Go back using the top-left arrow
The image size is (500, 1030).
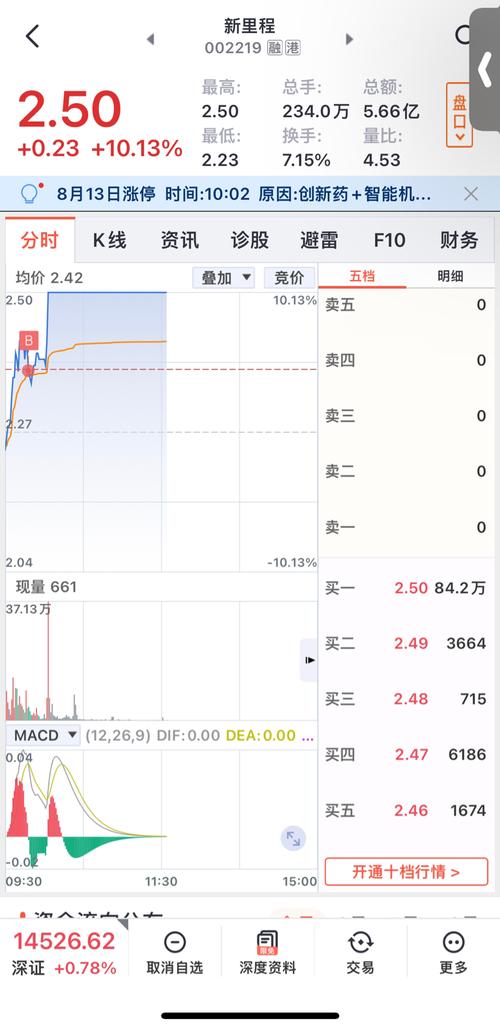[32, 36]
